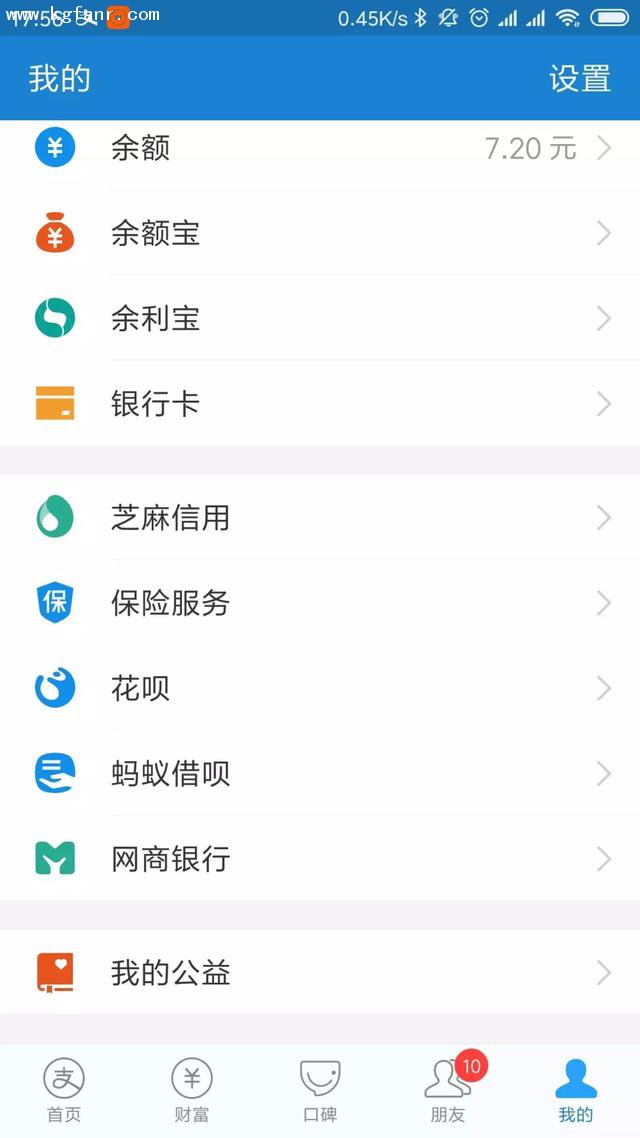Open 余利宝

tap(320, 318)
